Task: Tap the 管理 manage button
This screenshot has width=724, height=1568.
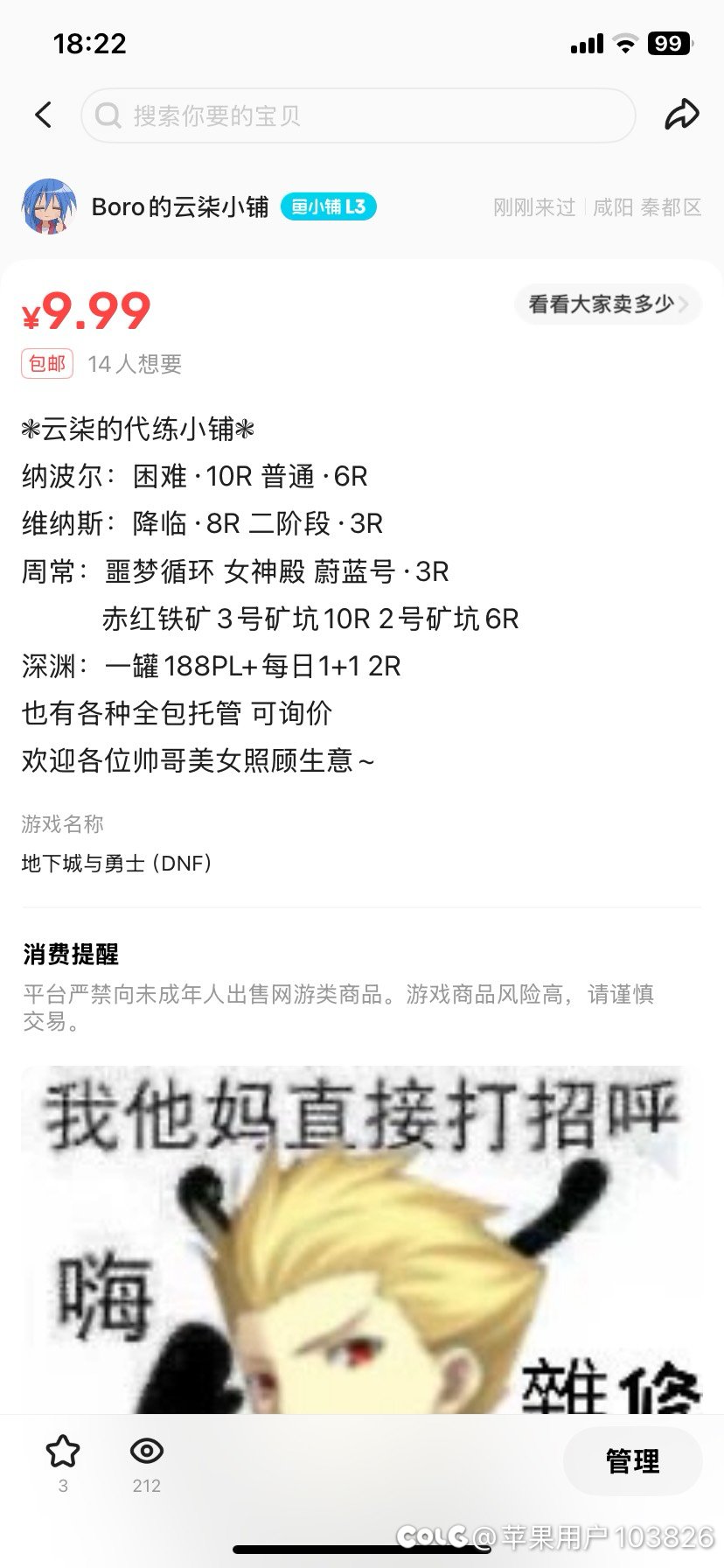Action: [632, 1460]
